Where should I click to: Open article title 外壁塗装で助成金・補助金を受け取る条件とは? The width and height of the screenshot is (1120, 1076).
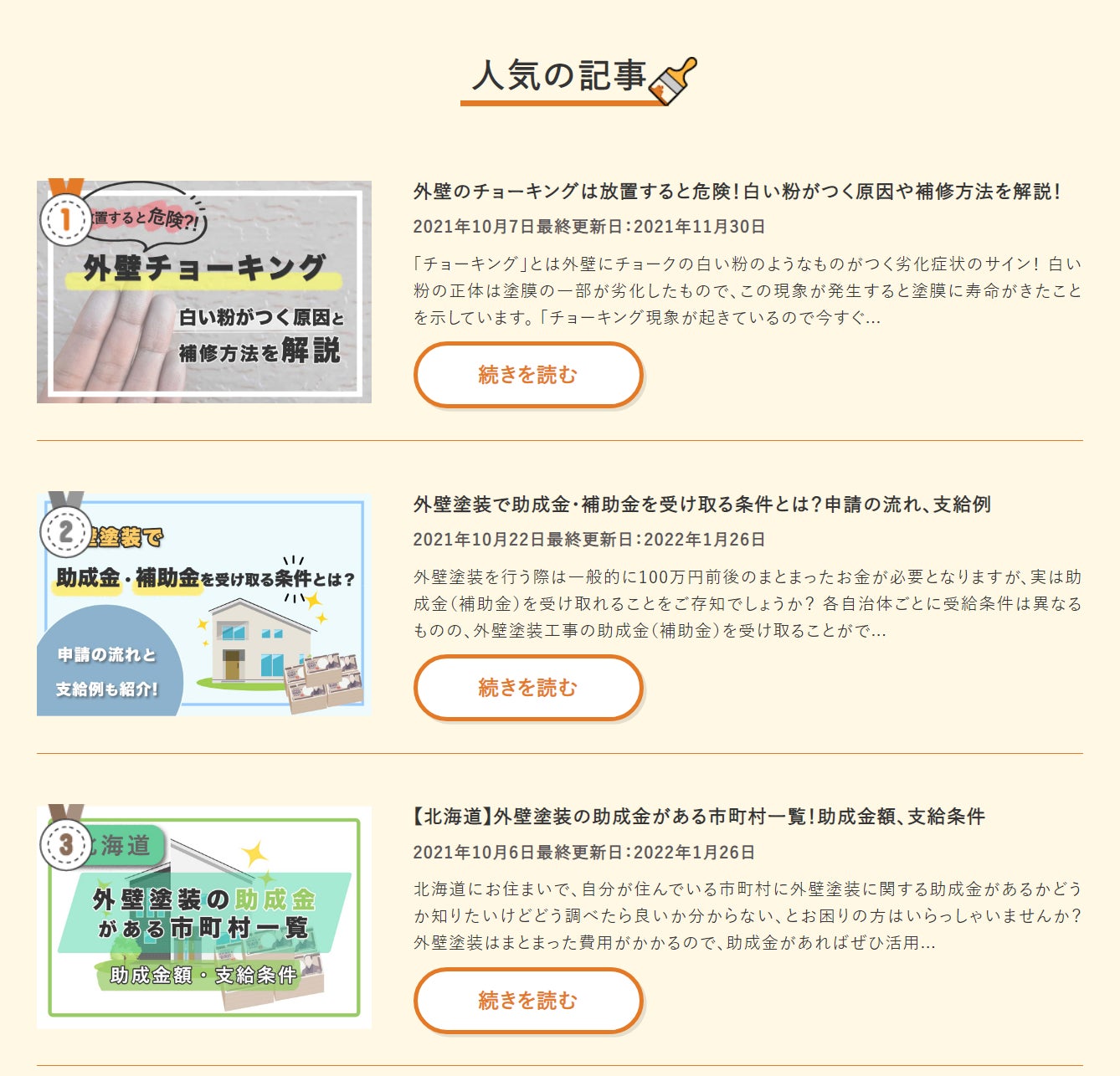[701, 505]
